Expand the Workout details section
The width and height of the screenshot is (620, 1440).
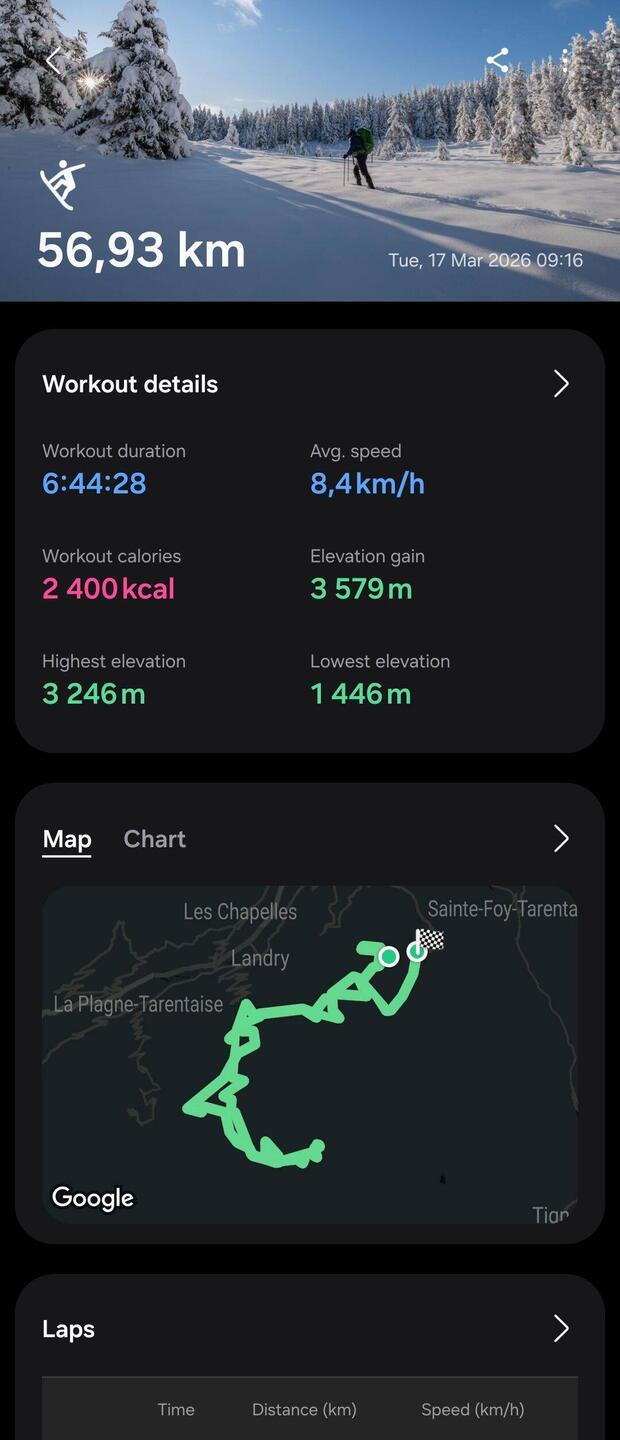[x=561, y=384]
